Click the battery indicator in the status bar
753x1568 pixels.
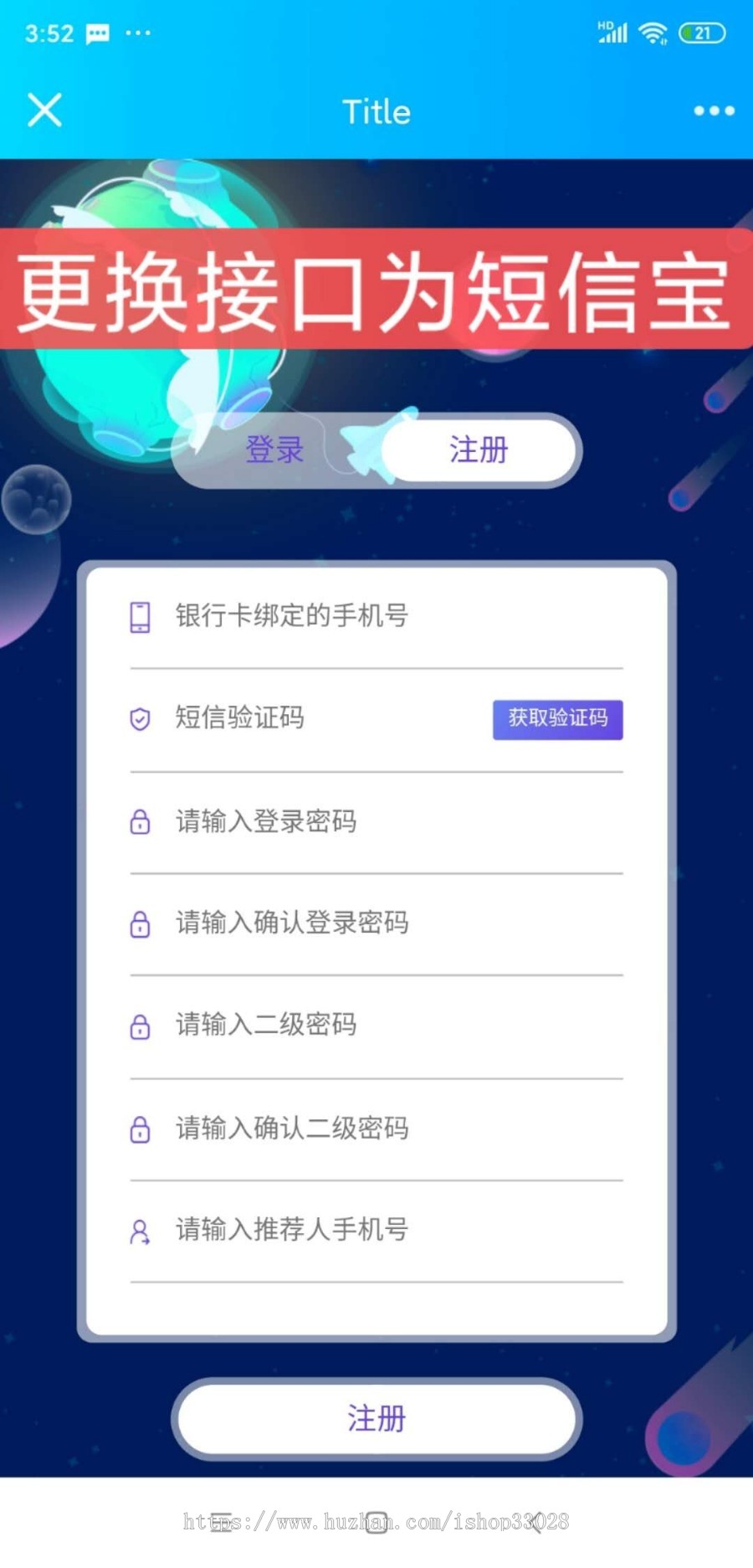click(703, 32)
